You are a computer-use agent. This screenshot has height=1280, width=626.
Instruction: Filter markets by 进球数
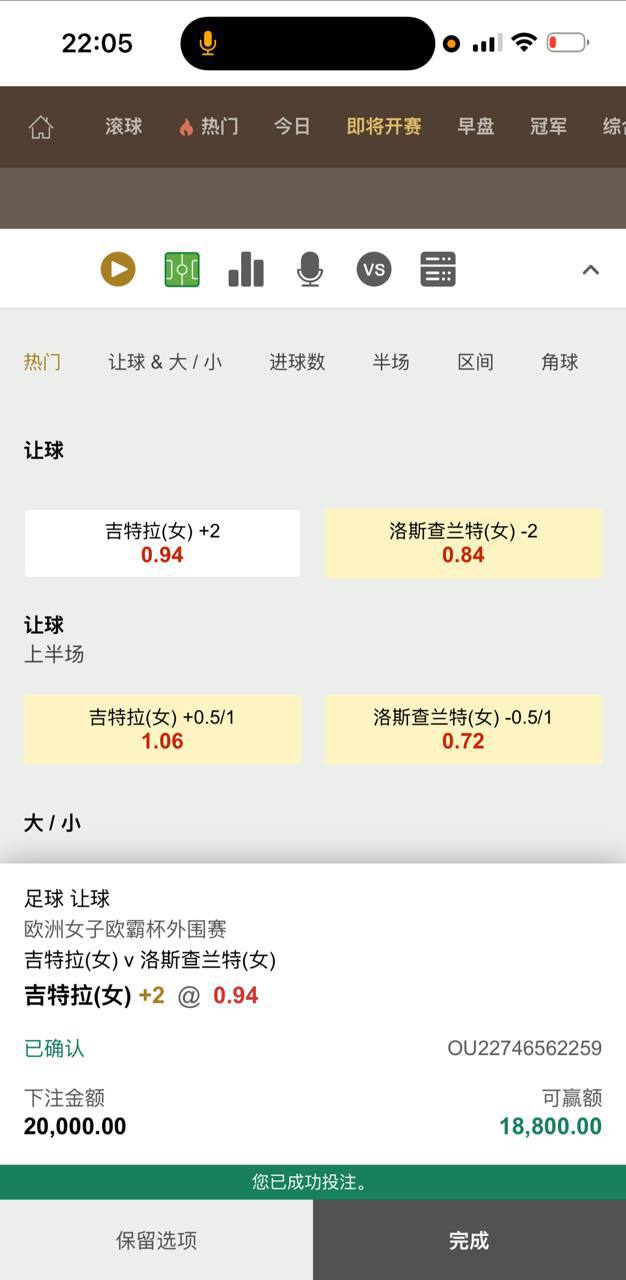click(297, 362)
